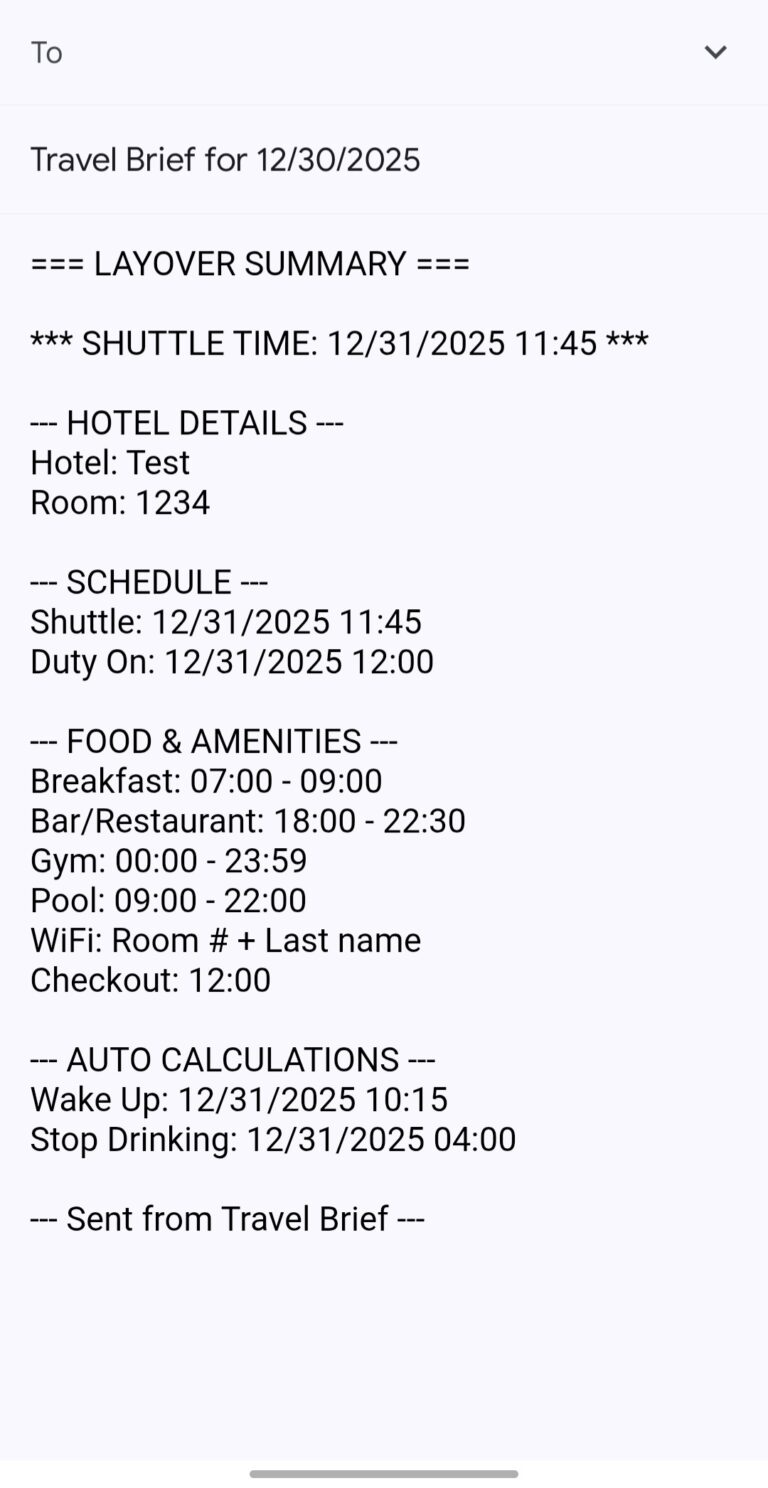Click the Sent from Travel Brief footer
The image size is (768, 1488).
coord(227,1218)
